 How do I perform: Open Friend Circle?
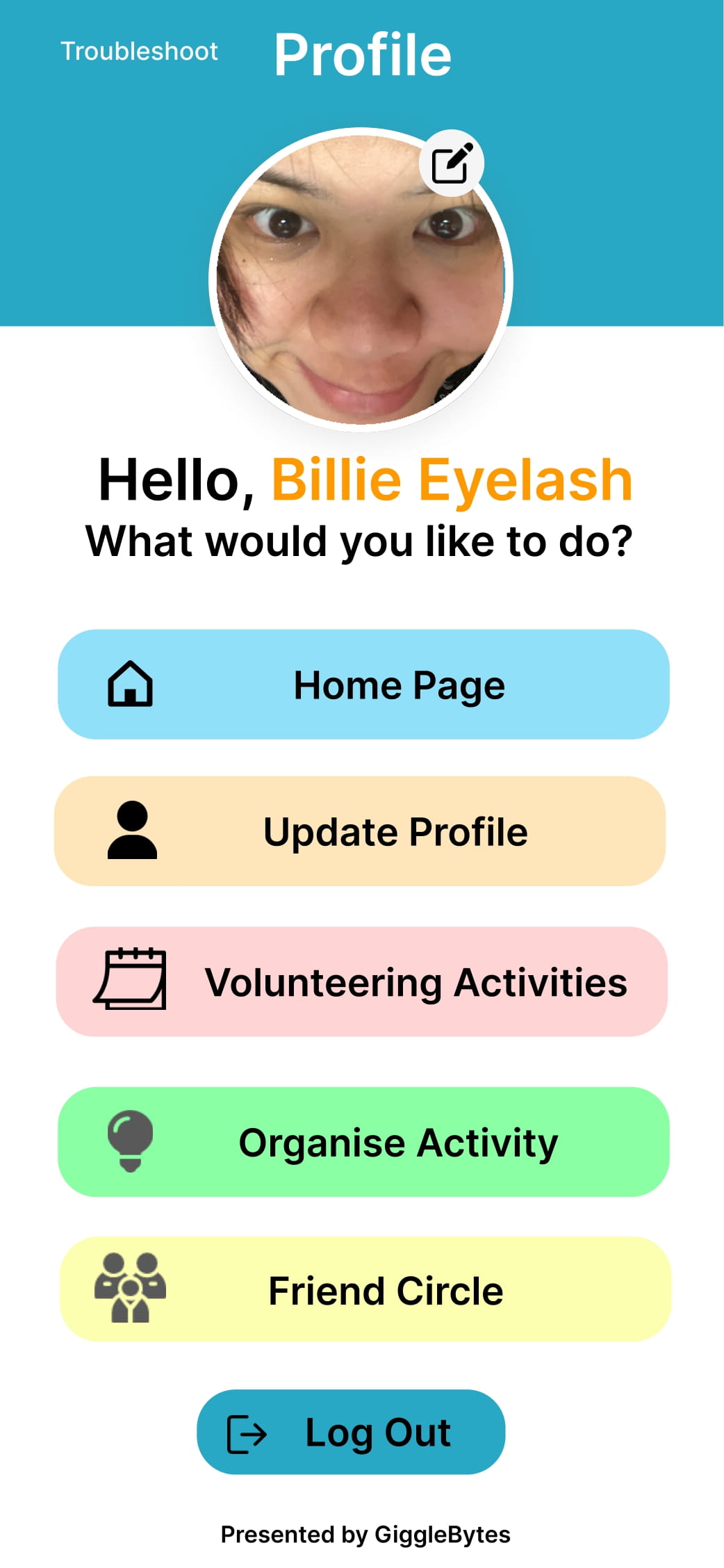pos(365,1290)
